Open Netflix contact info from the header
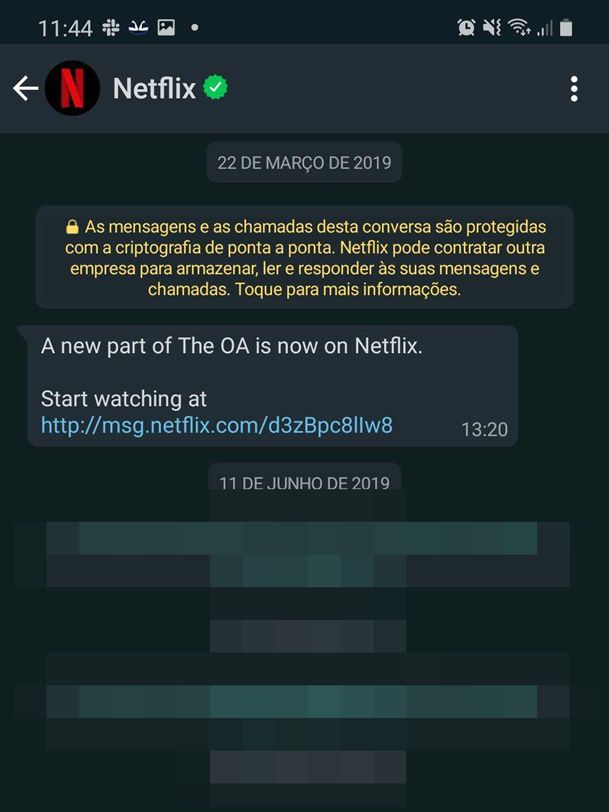 click(x=155, y=88)
